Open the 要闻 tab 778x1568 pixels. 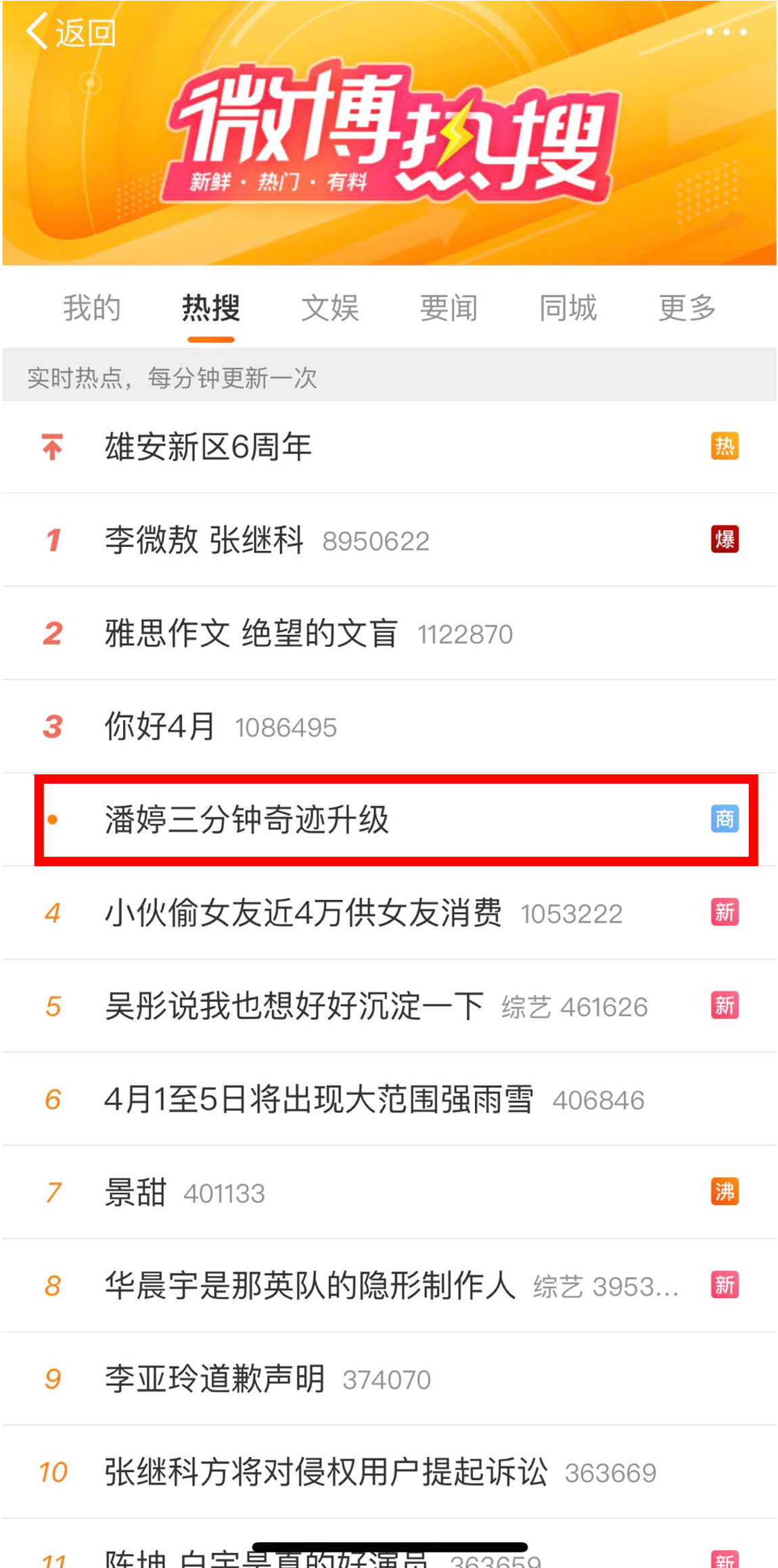[x=449, y=308]
